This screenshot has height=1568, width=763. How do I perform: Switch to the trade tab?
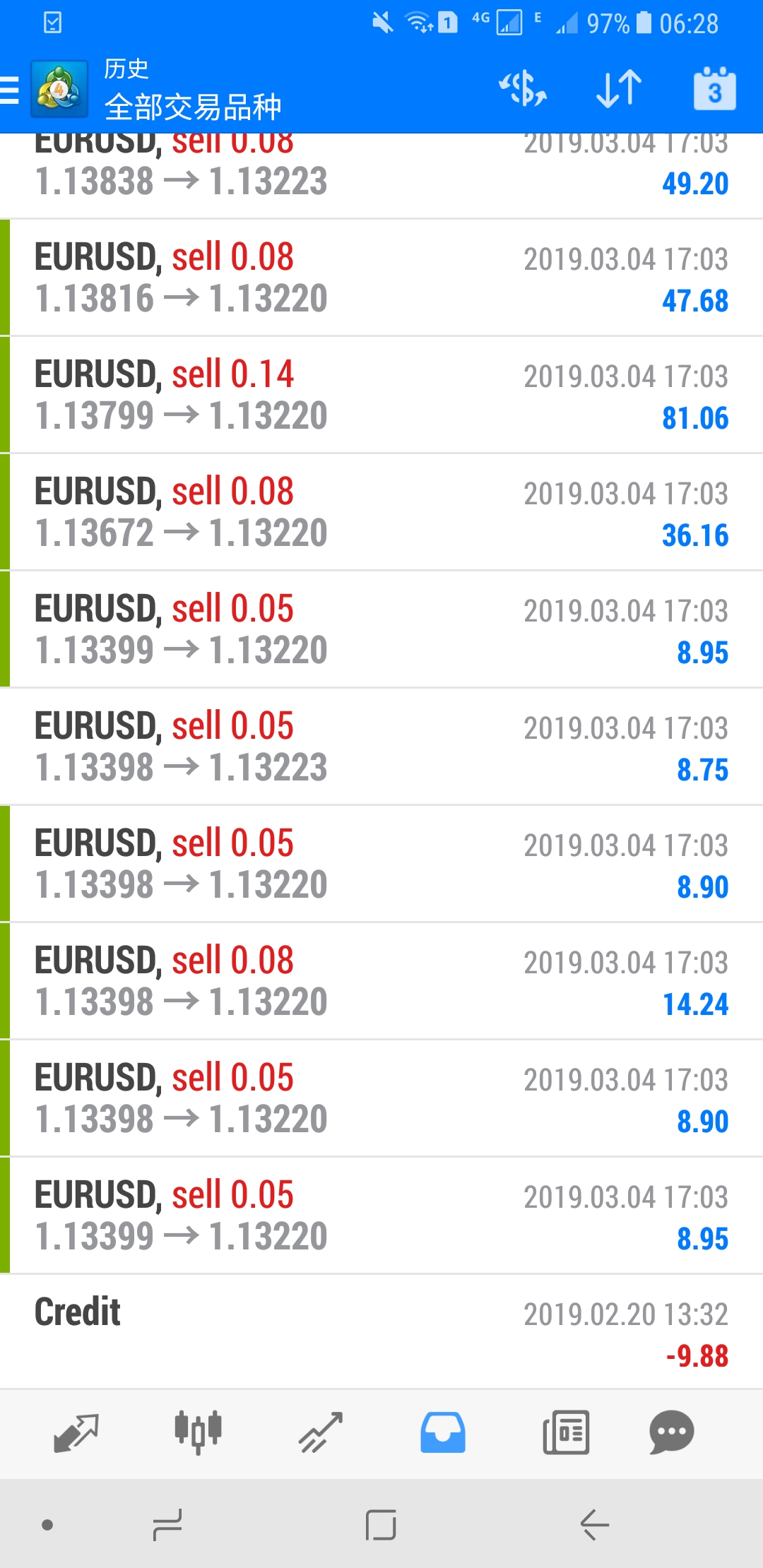pos(321,1432)
